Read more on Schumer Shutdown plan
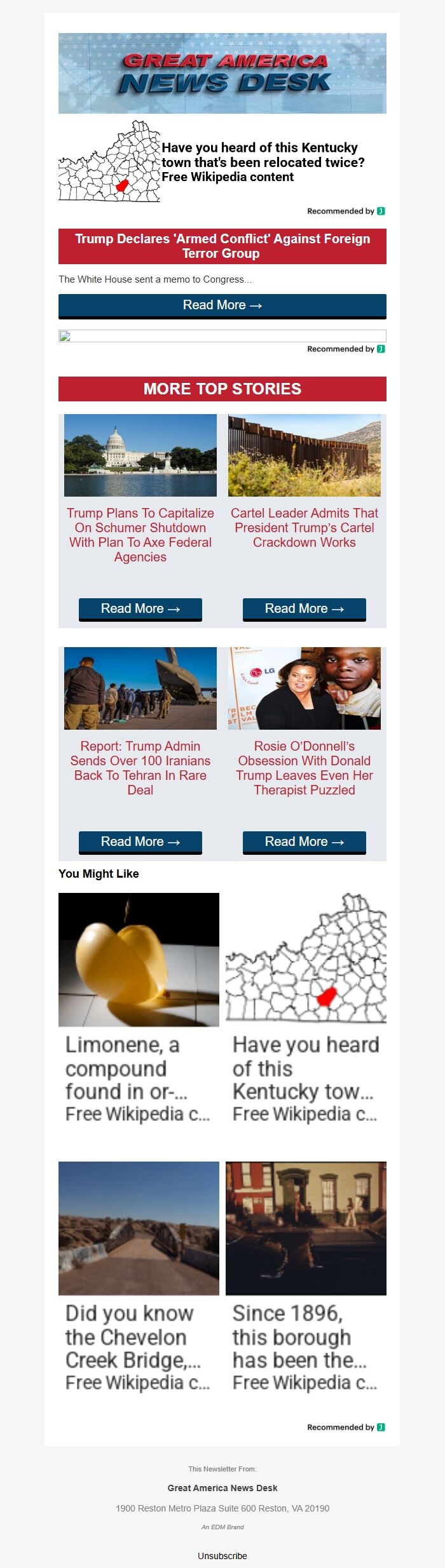 click(140, 608)
